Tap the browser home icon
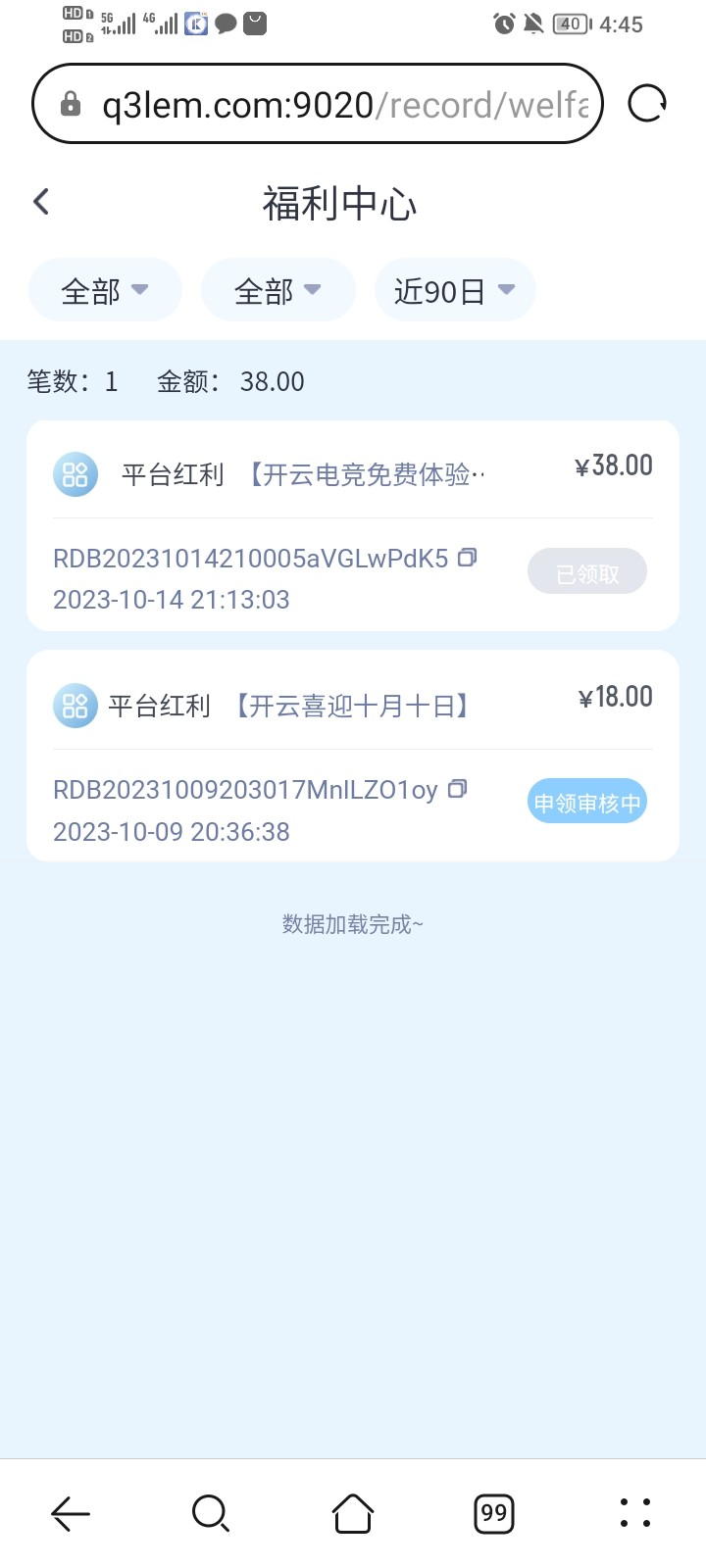The image size is (706, 1568). tap(352, 1513)
